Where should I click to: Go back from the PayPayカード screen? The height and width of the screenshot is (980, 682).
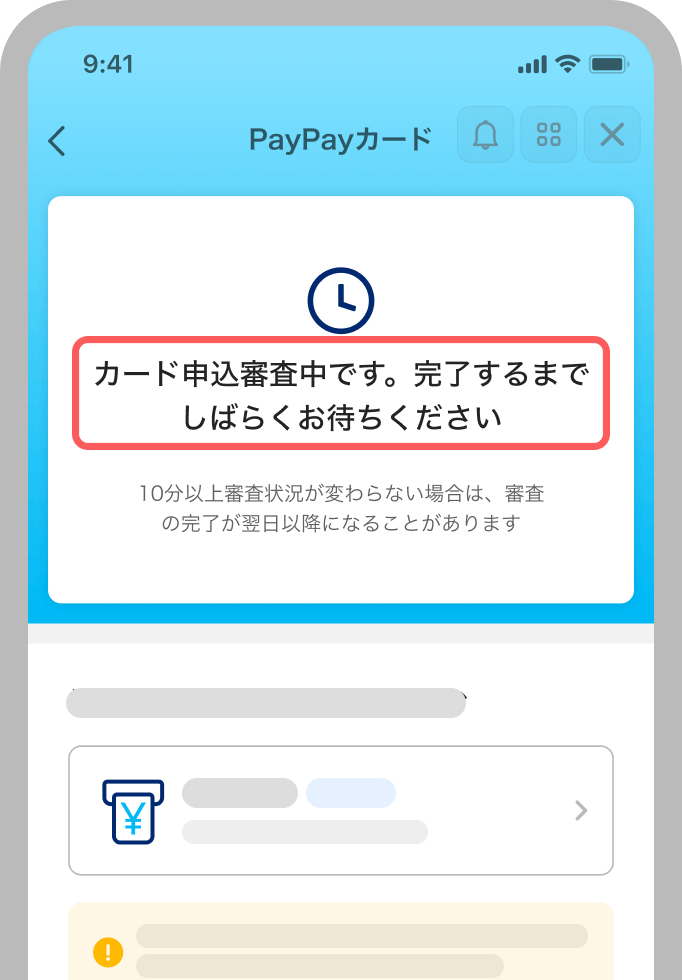[57, 141]
